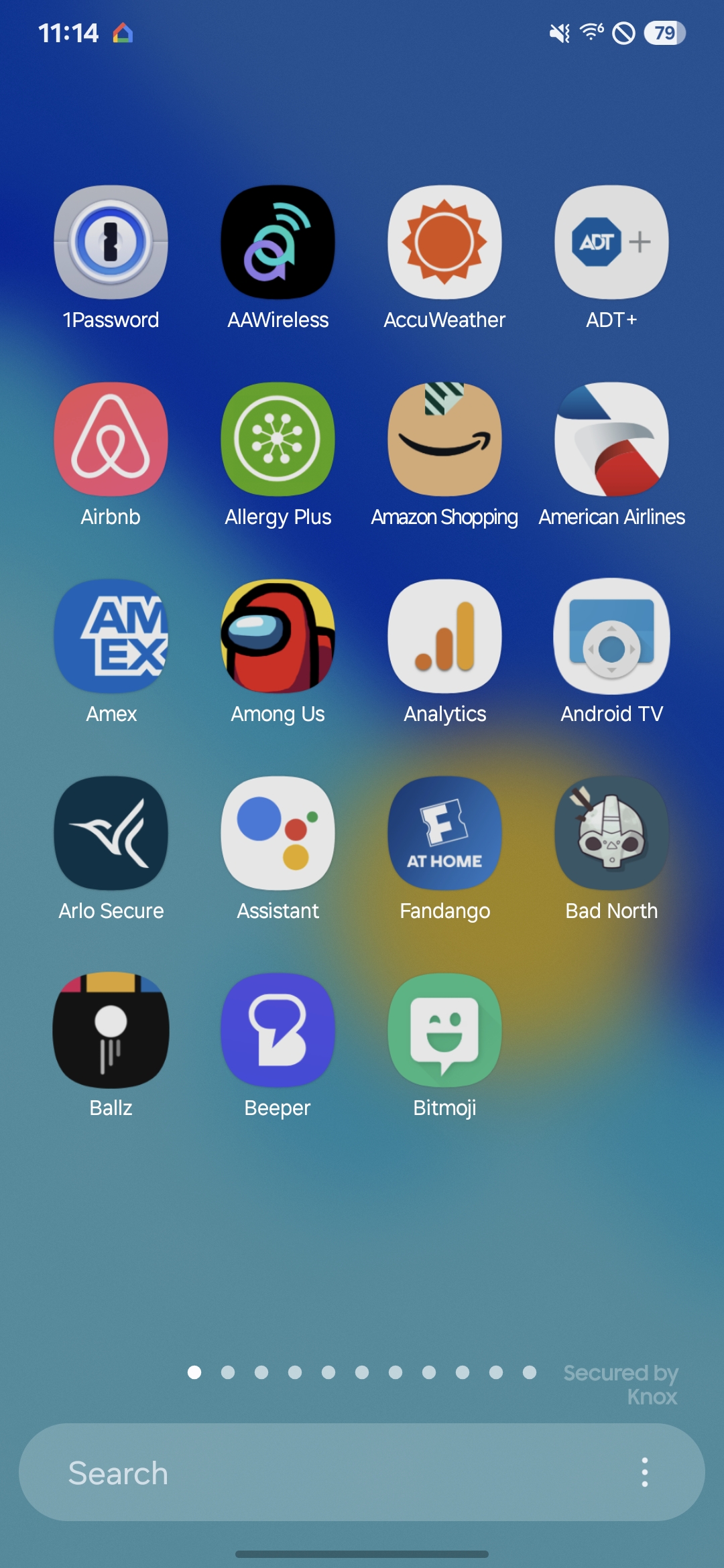The image size is (724, 1568).
Task: Launch the Beeper messaging app
Action: pos(278,1031)
